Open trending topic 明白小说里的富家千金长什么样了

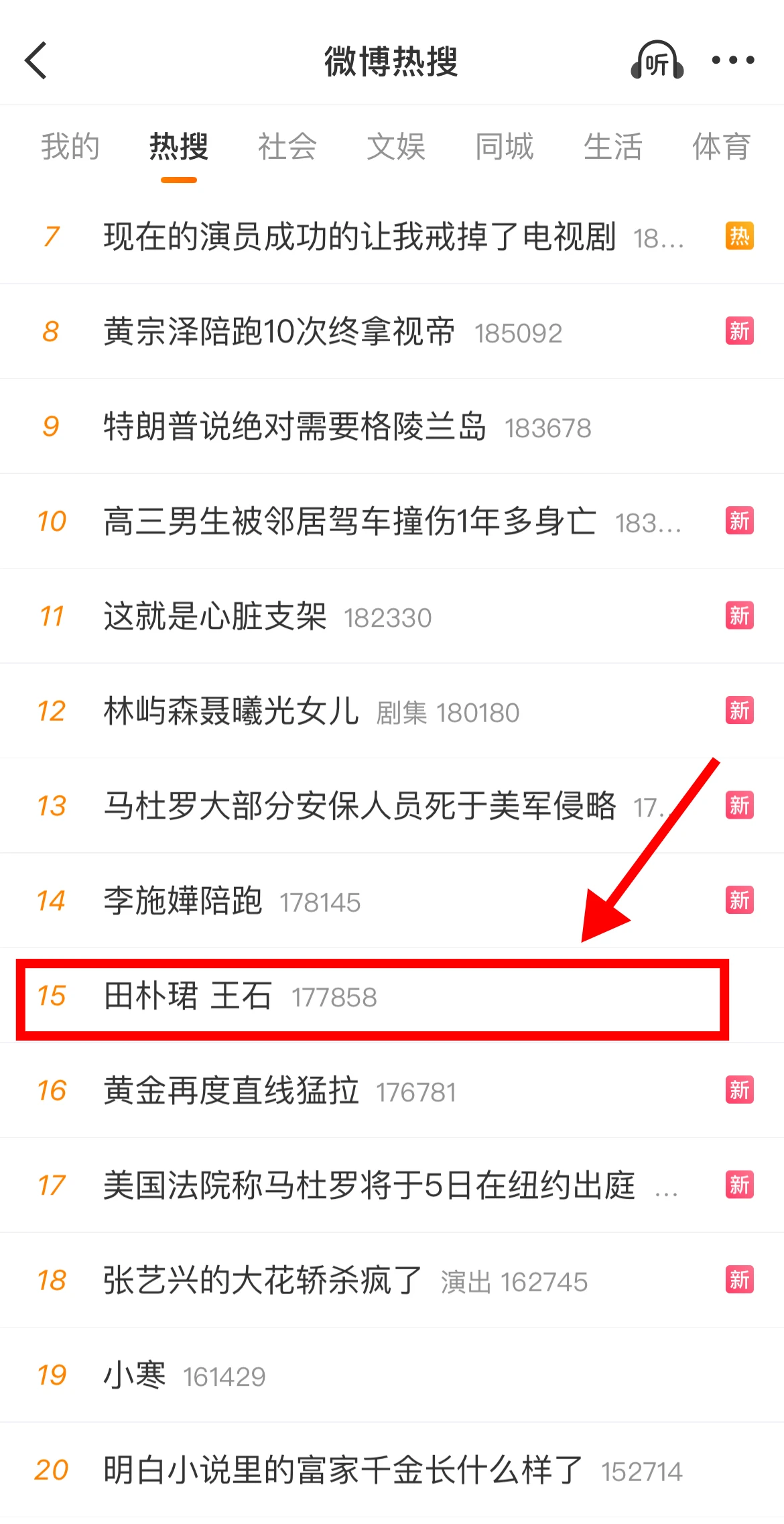click(x=343, y=1470)
